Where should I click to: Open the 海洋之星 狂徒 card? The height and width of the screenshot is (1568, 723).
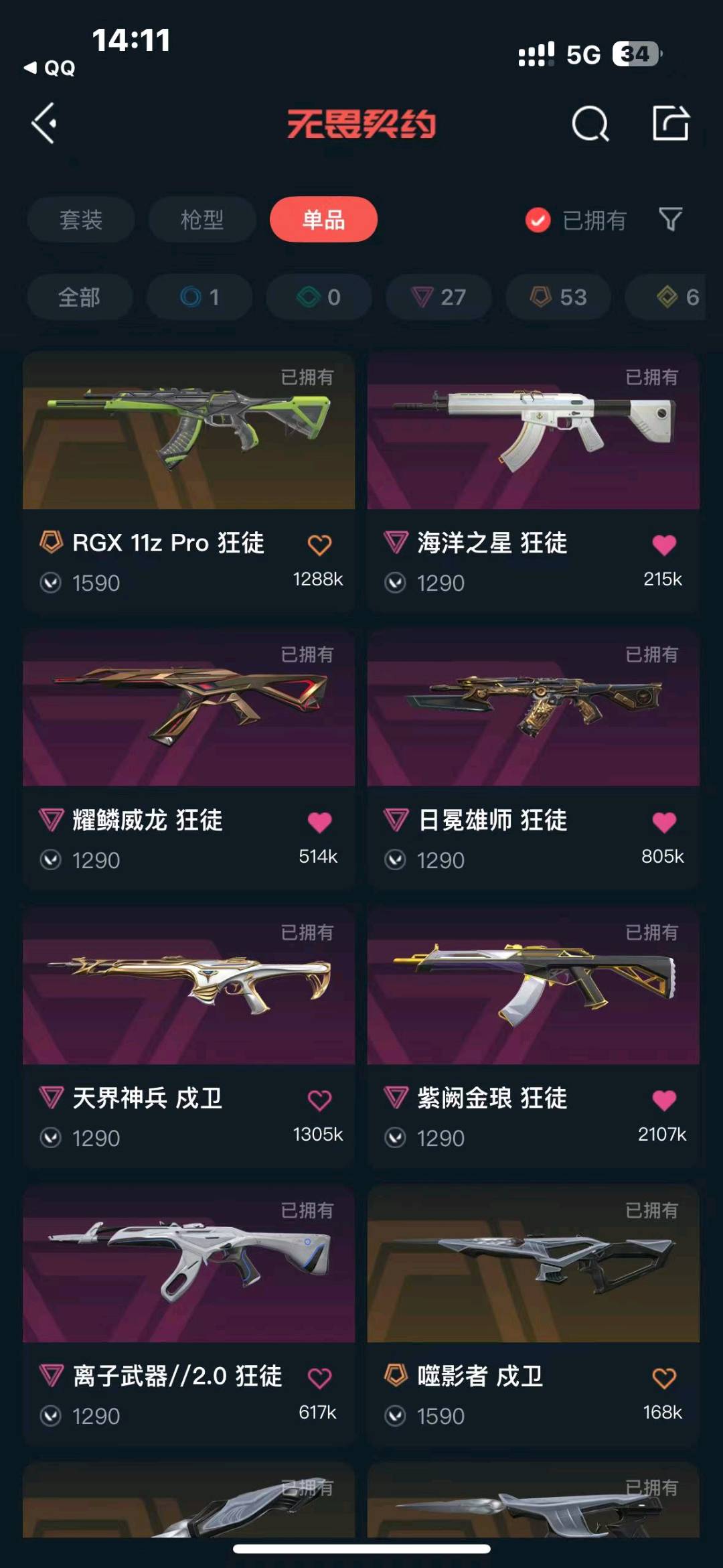(x=534, y=482)
